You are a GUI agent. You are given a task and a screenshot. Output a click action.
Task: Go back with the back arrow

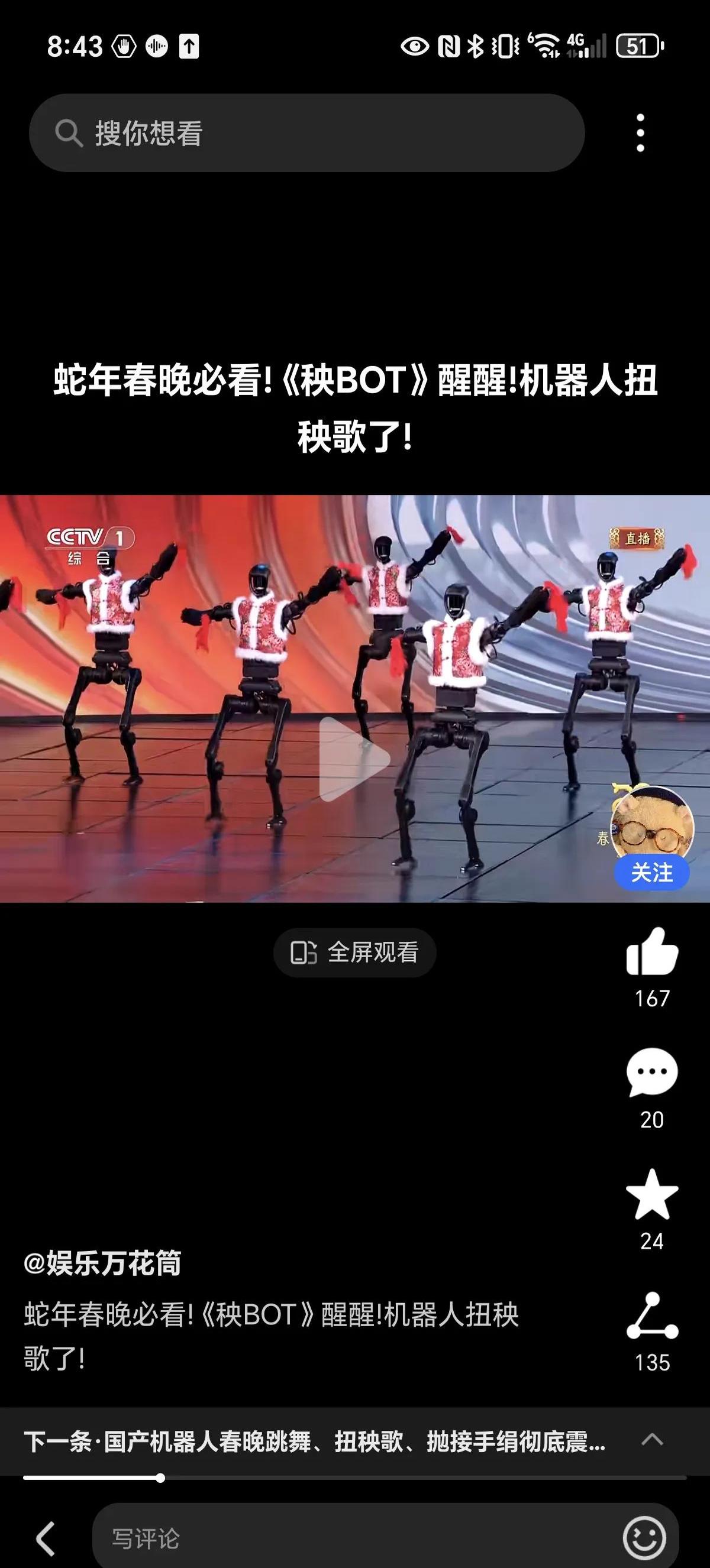[x=46, y=1538]
